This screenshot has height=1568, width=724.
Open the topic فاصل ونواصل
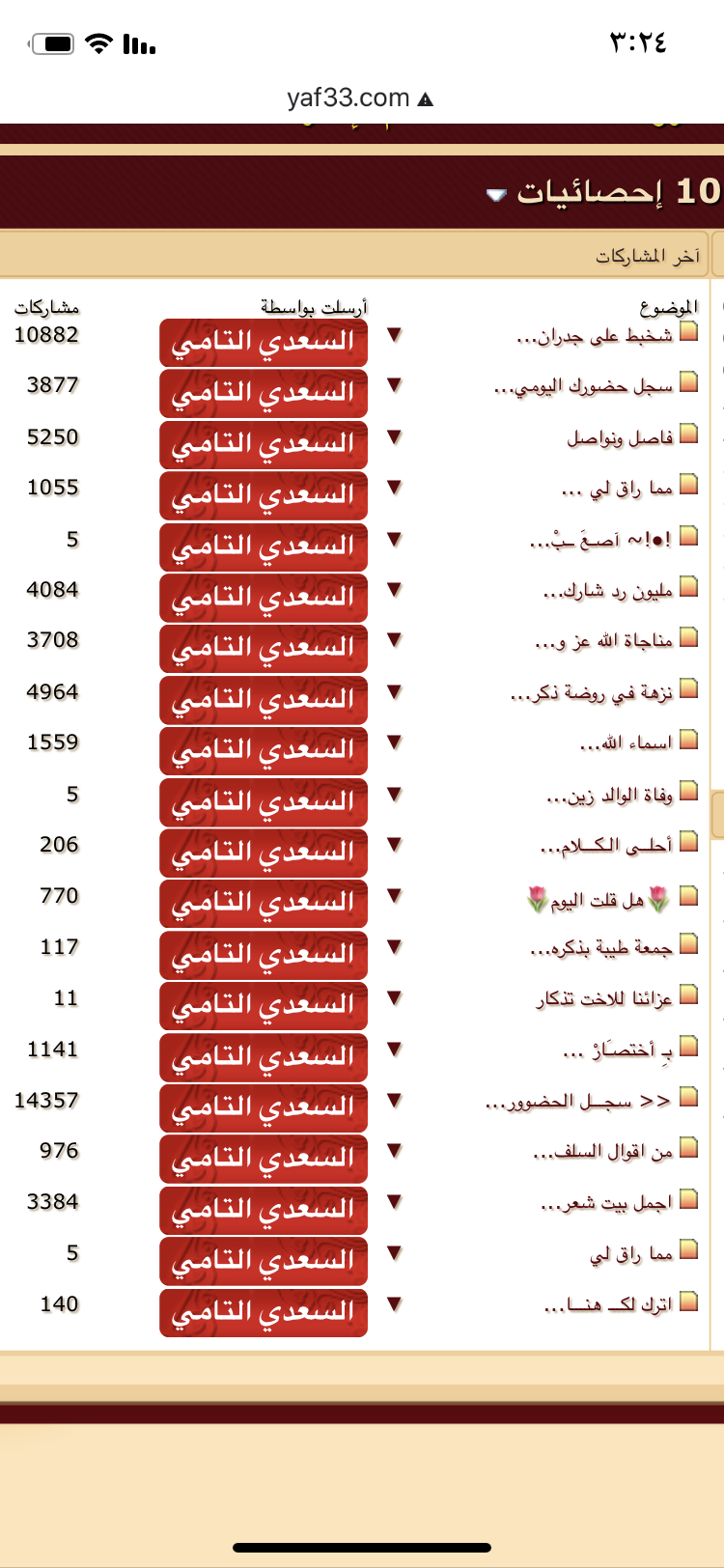[620, 438]
